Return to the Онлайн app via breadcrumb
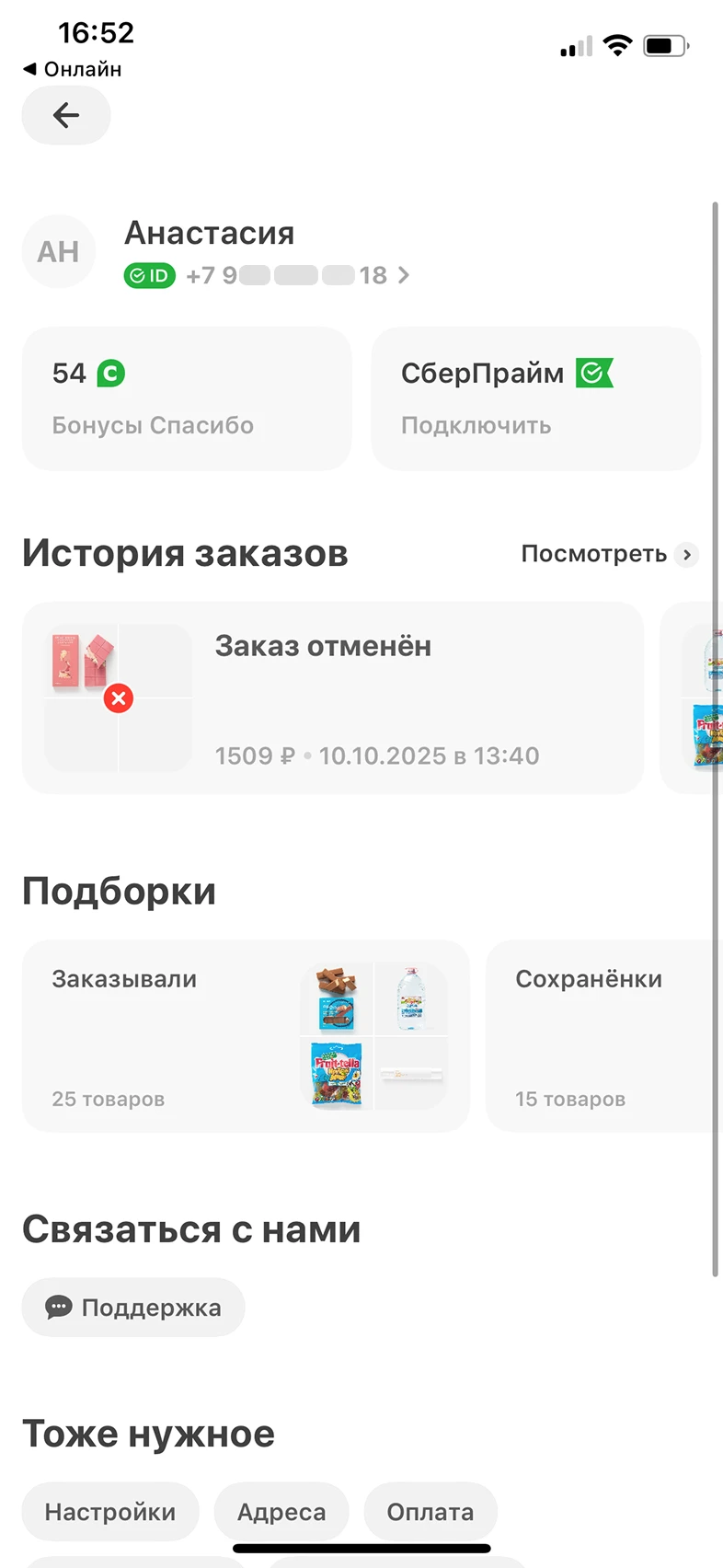723x1568 pixels. pyautogui.click(x=73, y=69)
